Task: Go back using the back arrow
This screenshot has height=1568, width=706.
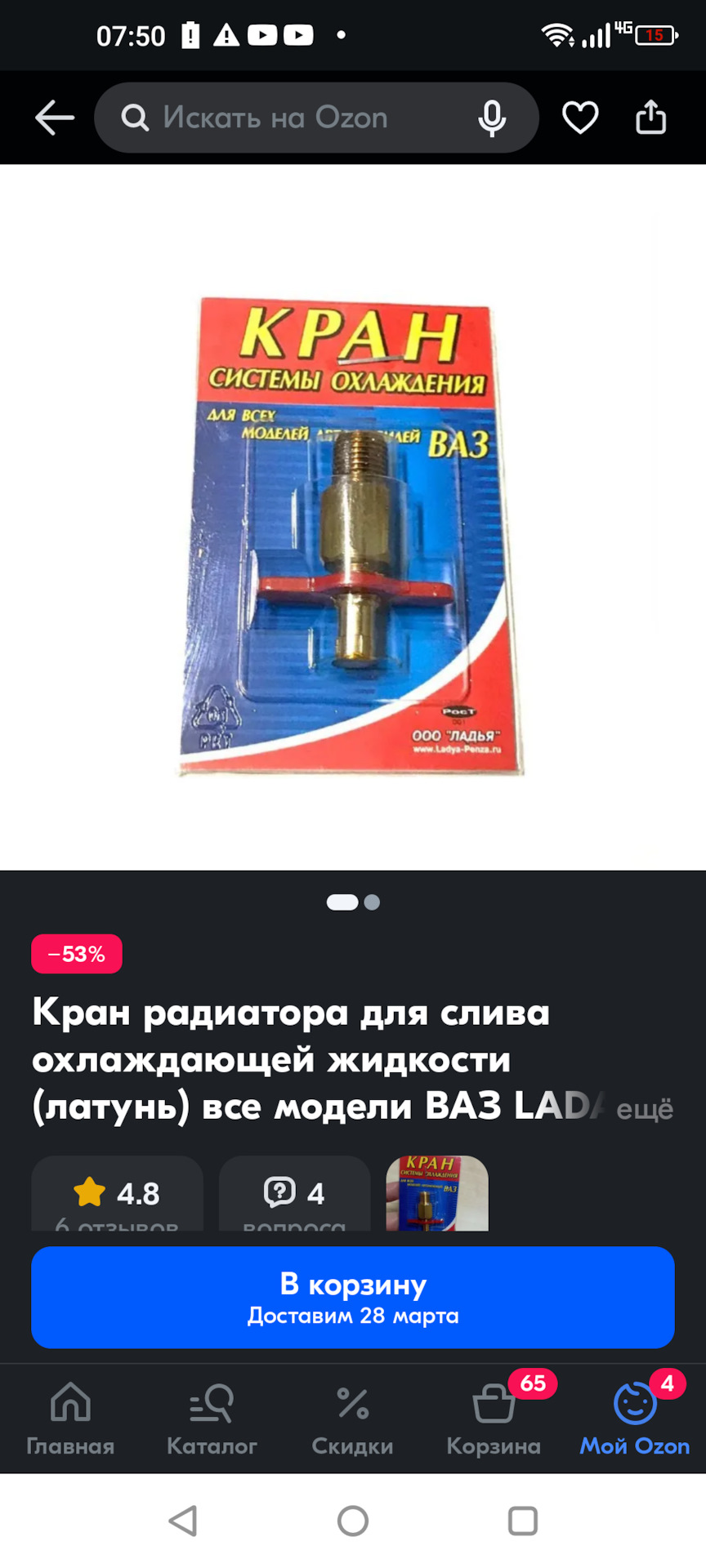Action: pyautogui.click(x=54, y=117)
